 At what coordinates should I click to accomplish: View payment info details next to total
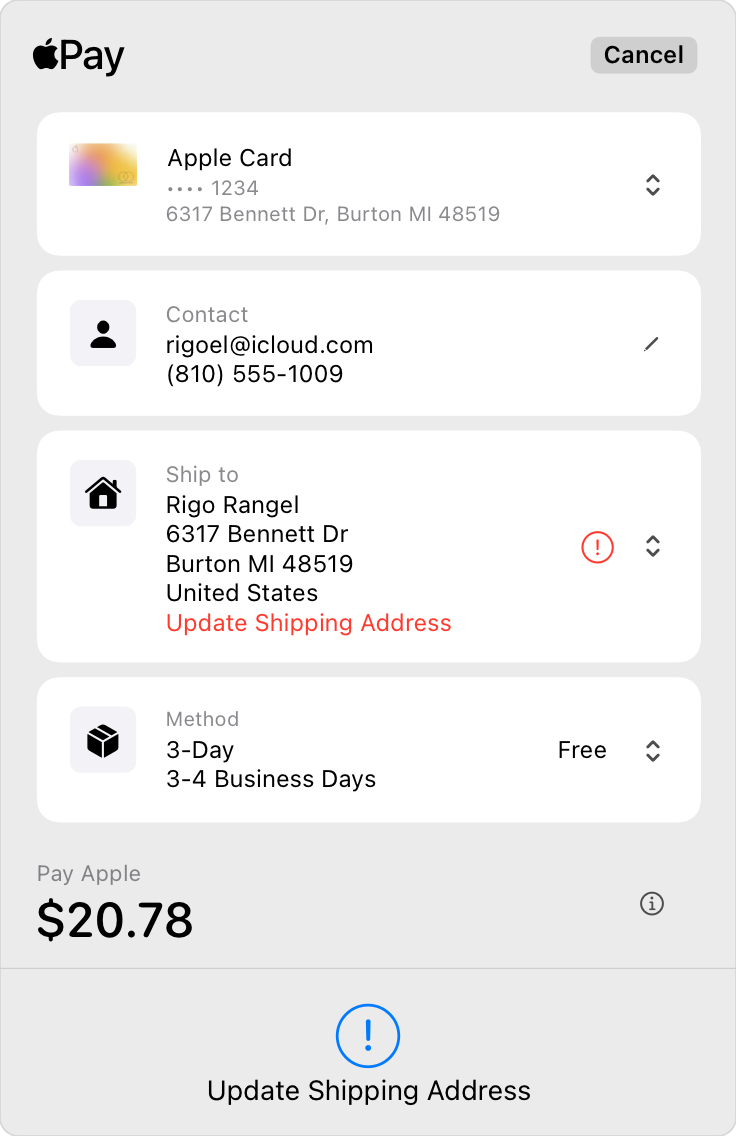click(652, 904)
